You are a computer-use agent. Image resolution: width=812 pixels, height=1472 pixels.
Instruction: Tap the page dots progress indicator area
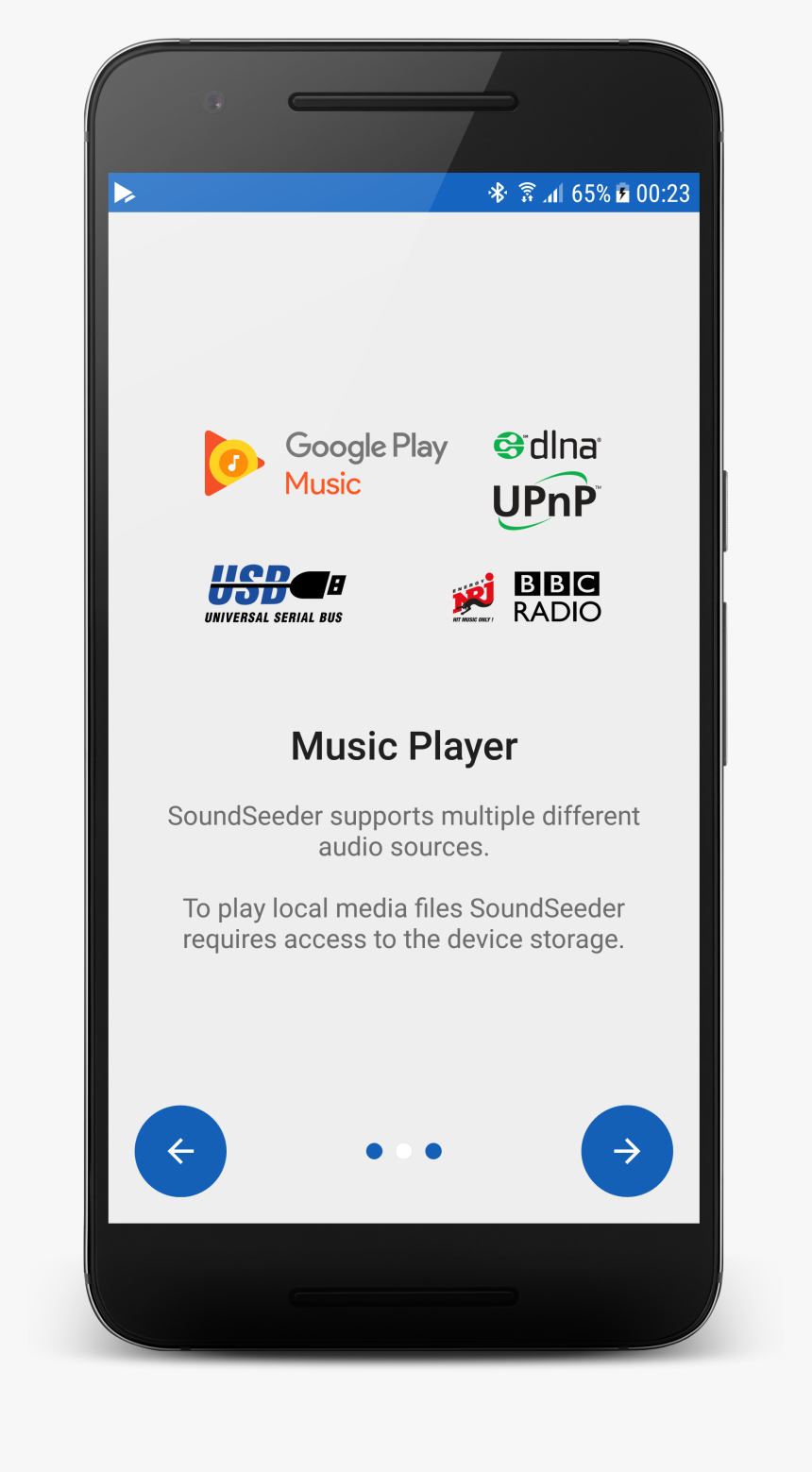(404, 1151)
